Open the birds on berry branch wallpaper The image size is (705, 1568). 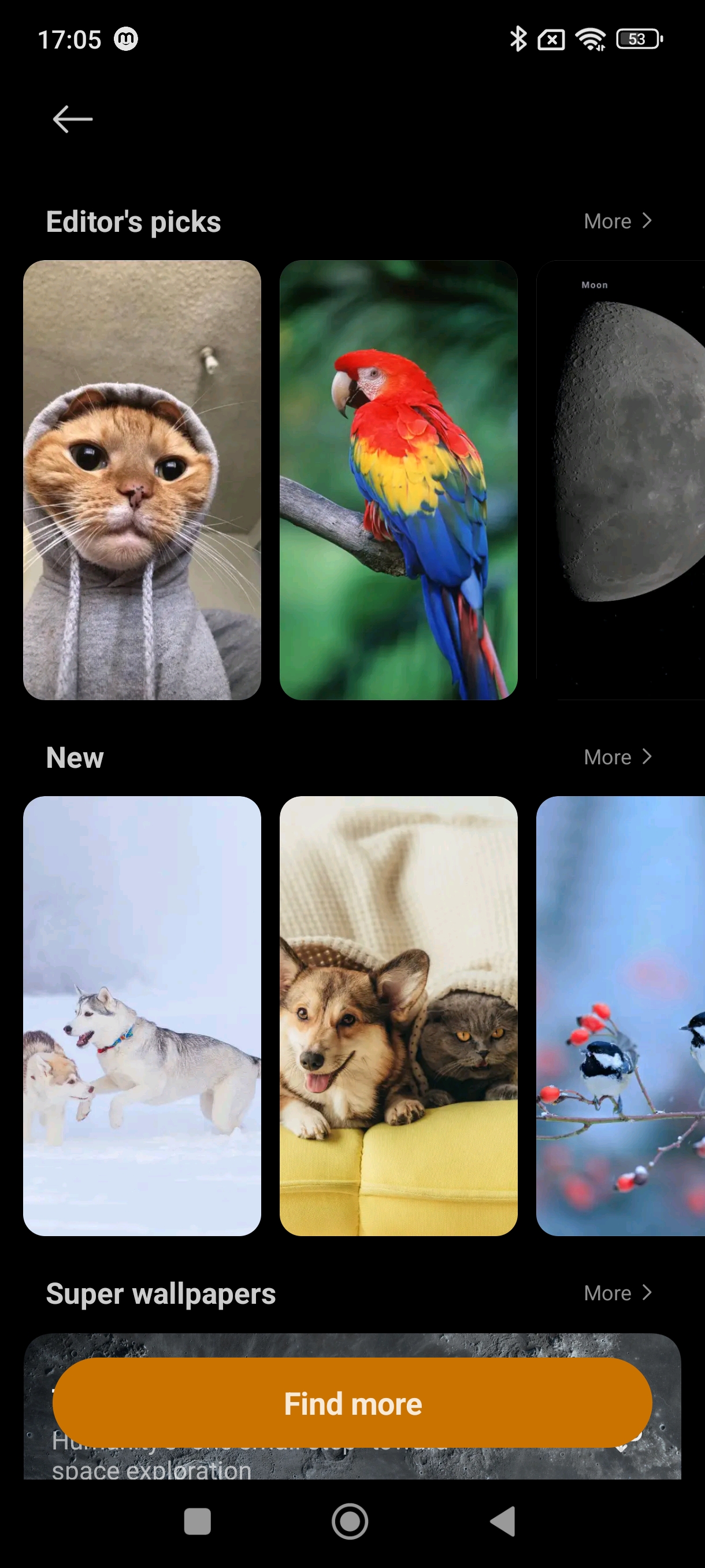pos(621,1015)
